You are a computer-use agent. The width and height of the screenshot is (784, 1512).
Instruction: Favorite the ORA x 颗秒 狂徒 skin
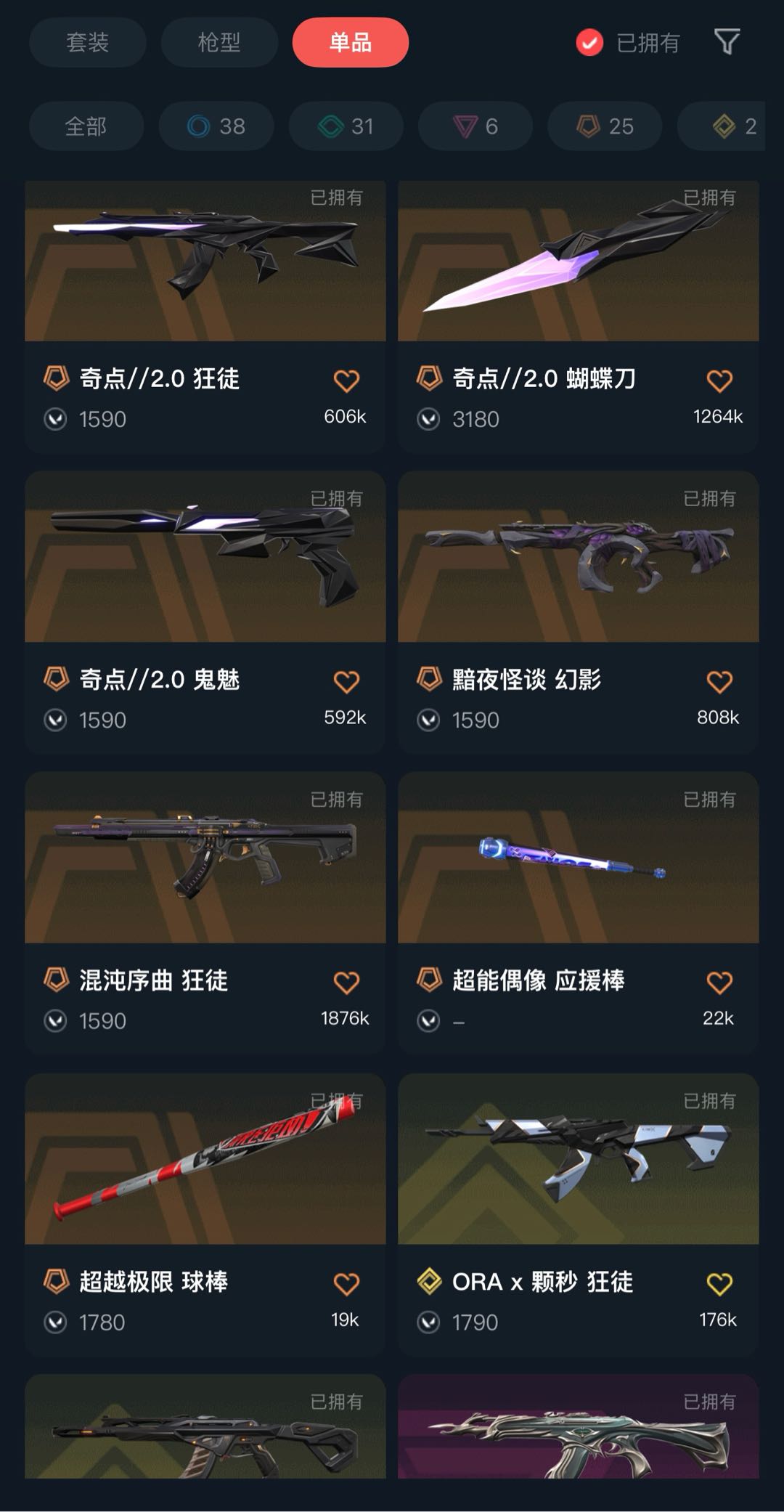pos(719,1283)
